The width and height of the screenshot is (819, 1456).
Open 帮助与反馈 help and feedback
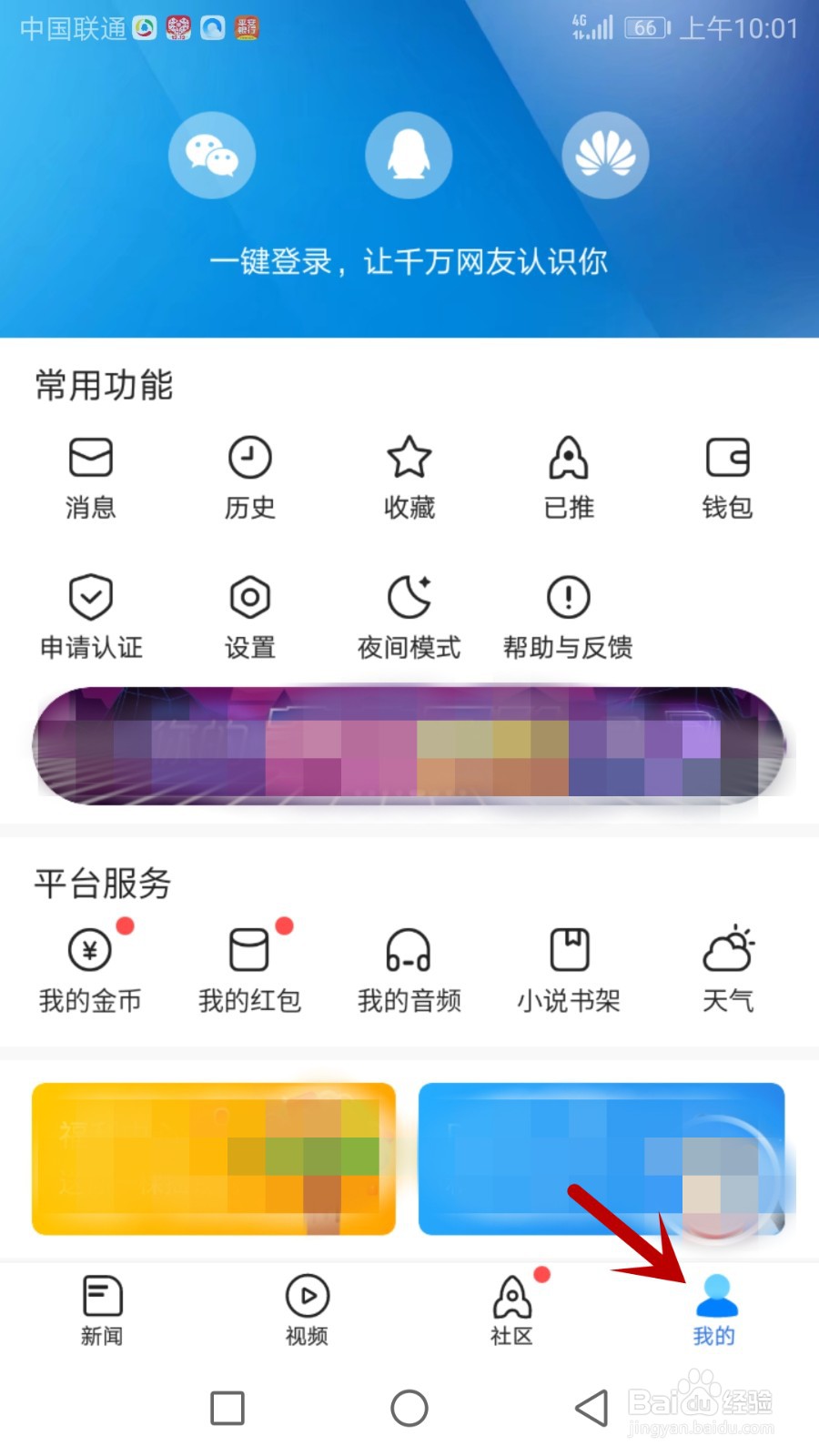(x=569, y=617)
